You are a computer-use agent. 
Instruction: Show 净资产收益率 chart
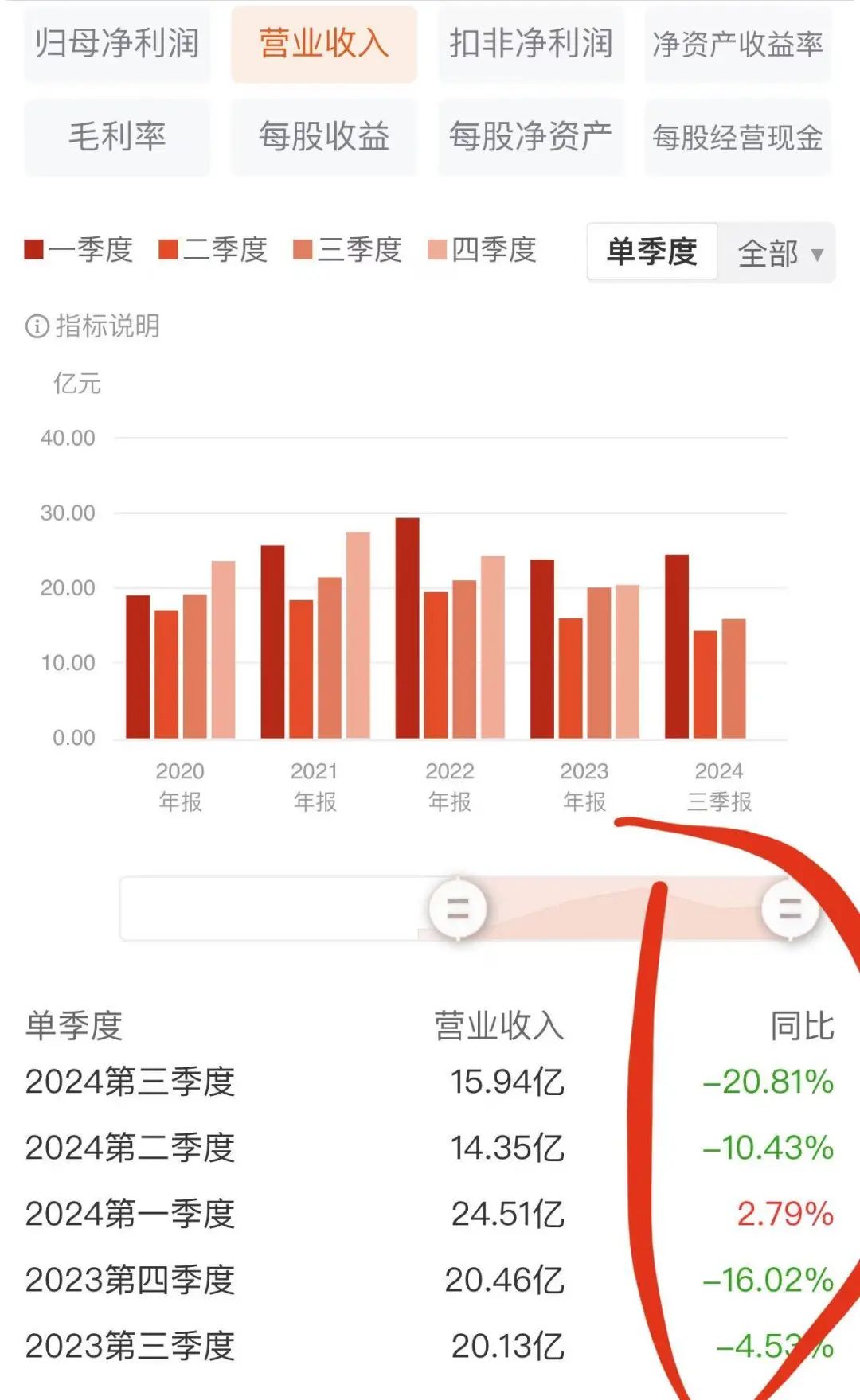738,44
